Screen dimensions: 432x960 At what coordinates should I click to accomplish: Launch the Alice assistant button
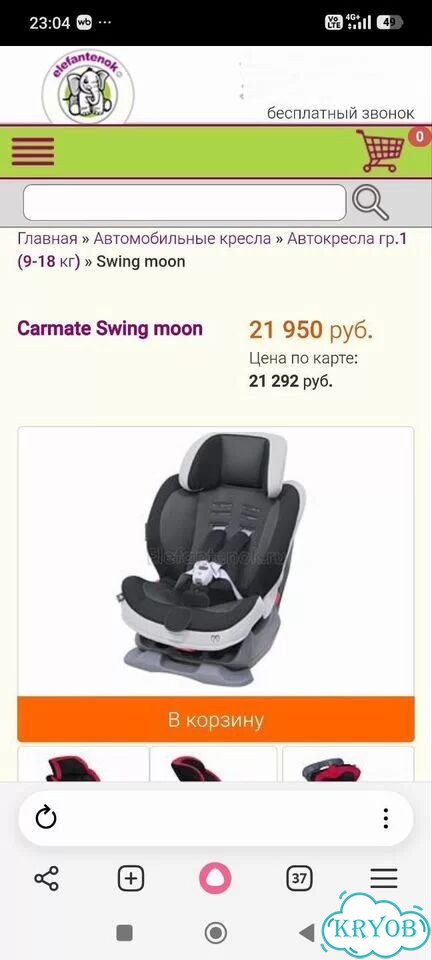[x=215, y=879]
